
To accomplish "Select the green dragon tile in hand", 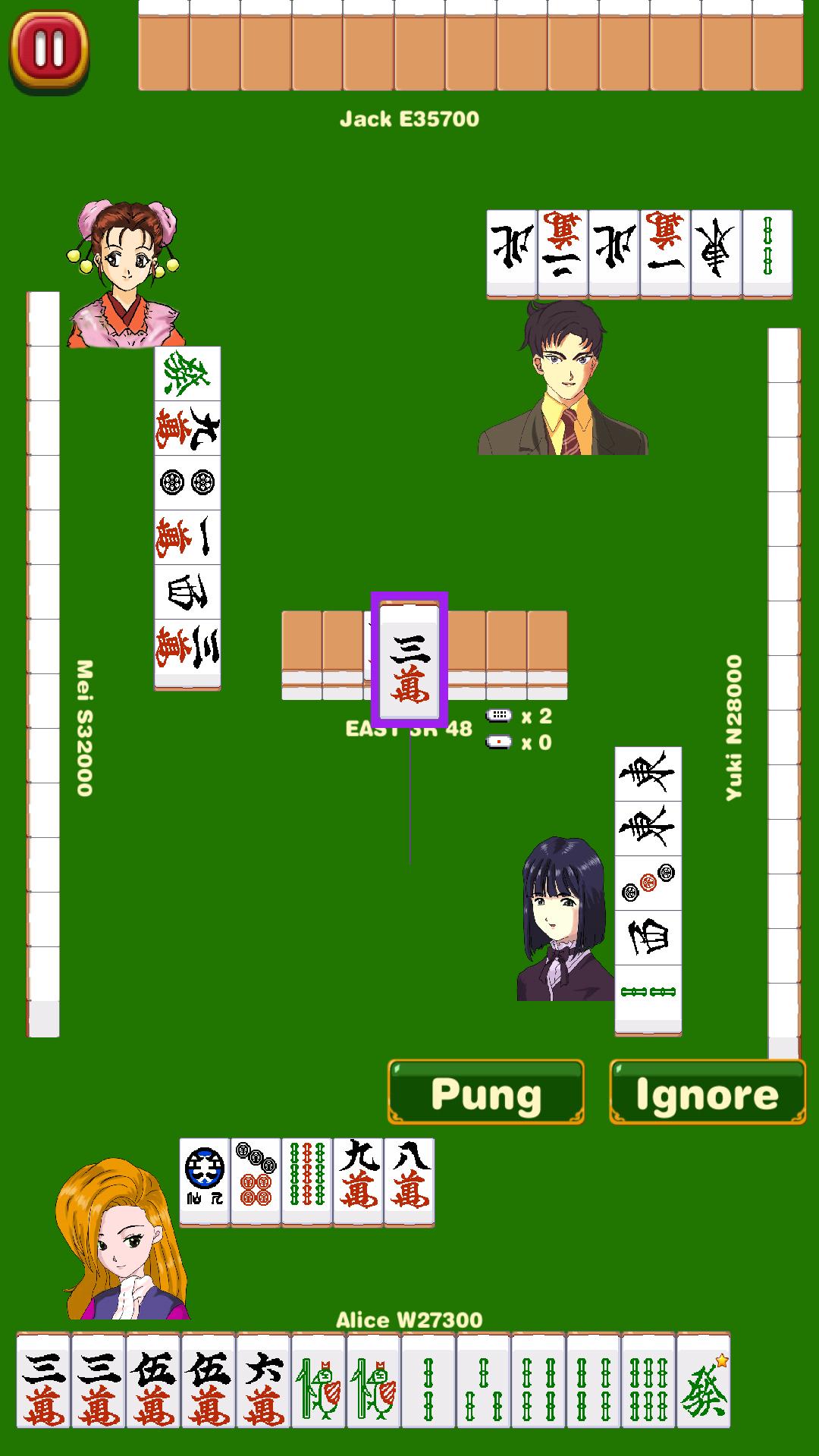I will 703,1380.
